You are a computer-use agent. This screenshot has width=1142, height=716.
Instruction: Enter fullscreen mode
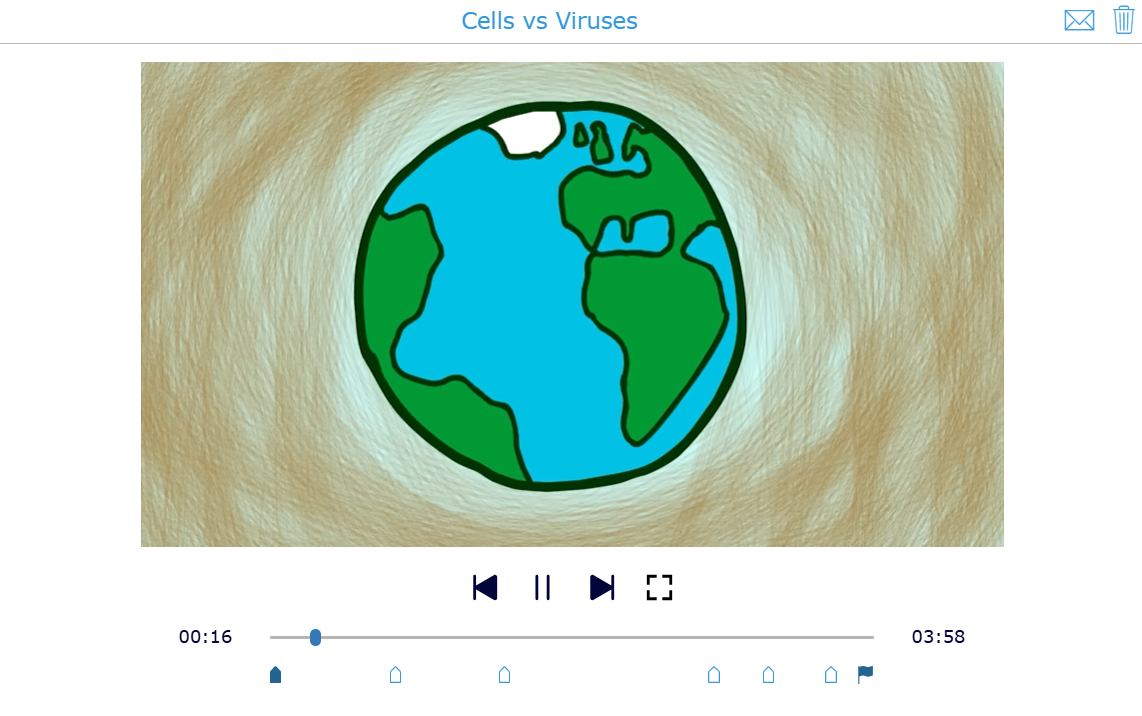coord(659,587)
